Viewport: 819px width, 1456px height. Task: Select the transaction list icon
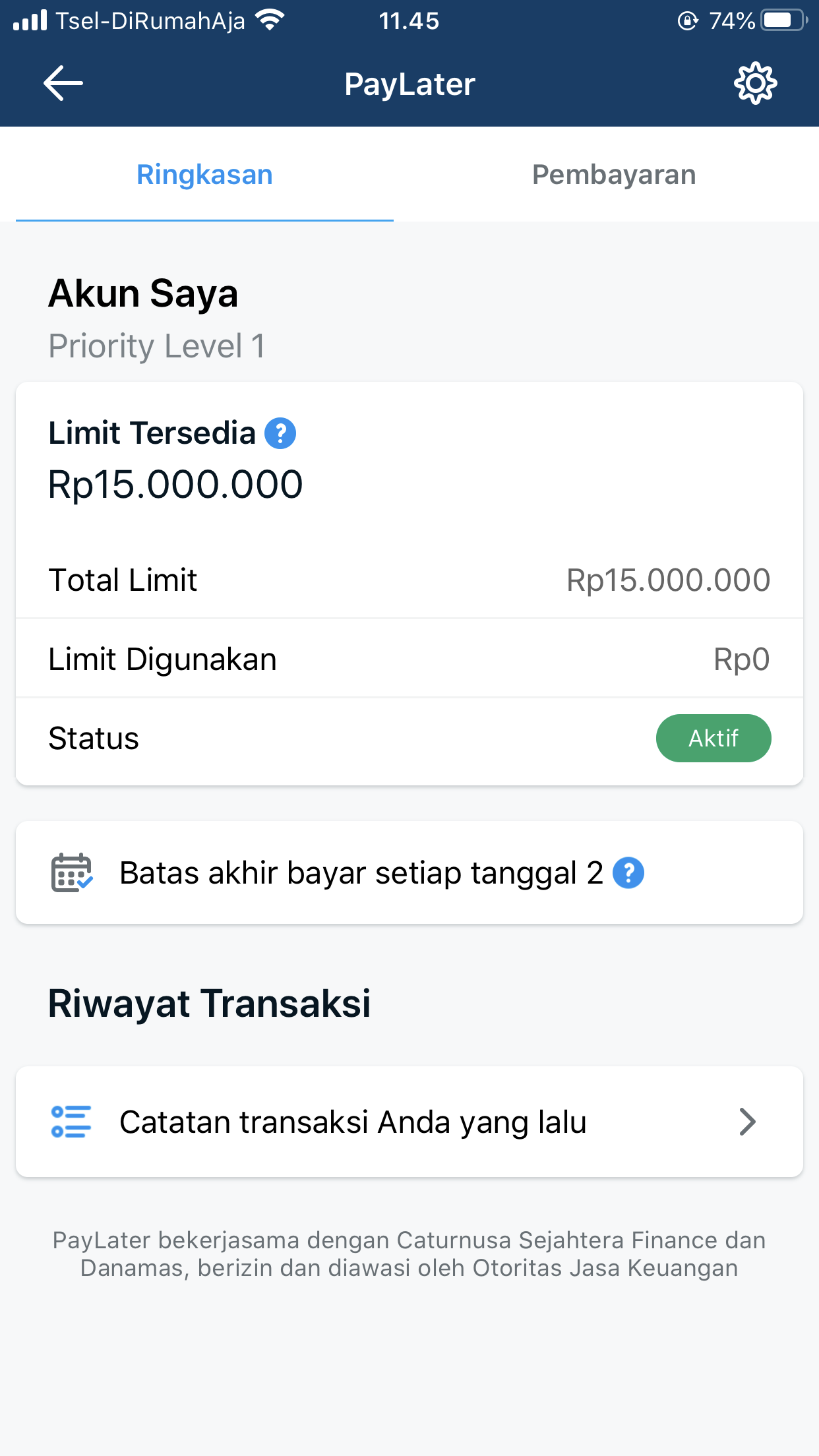[x=71, y=1121]
